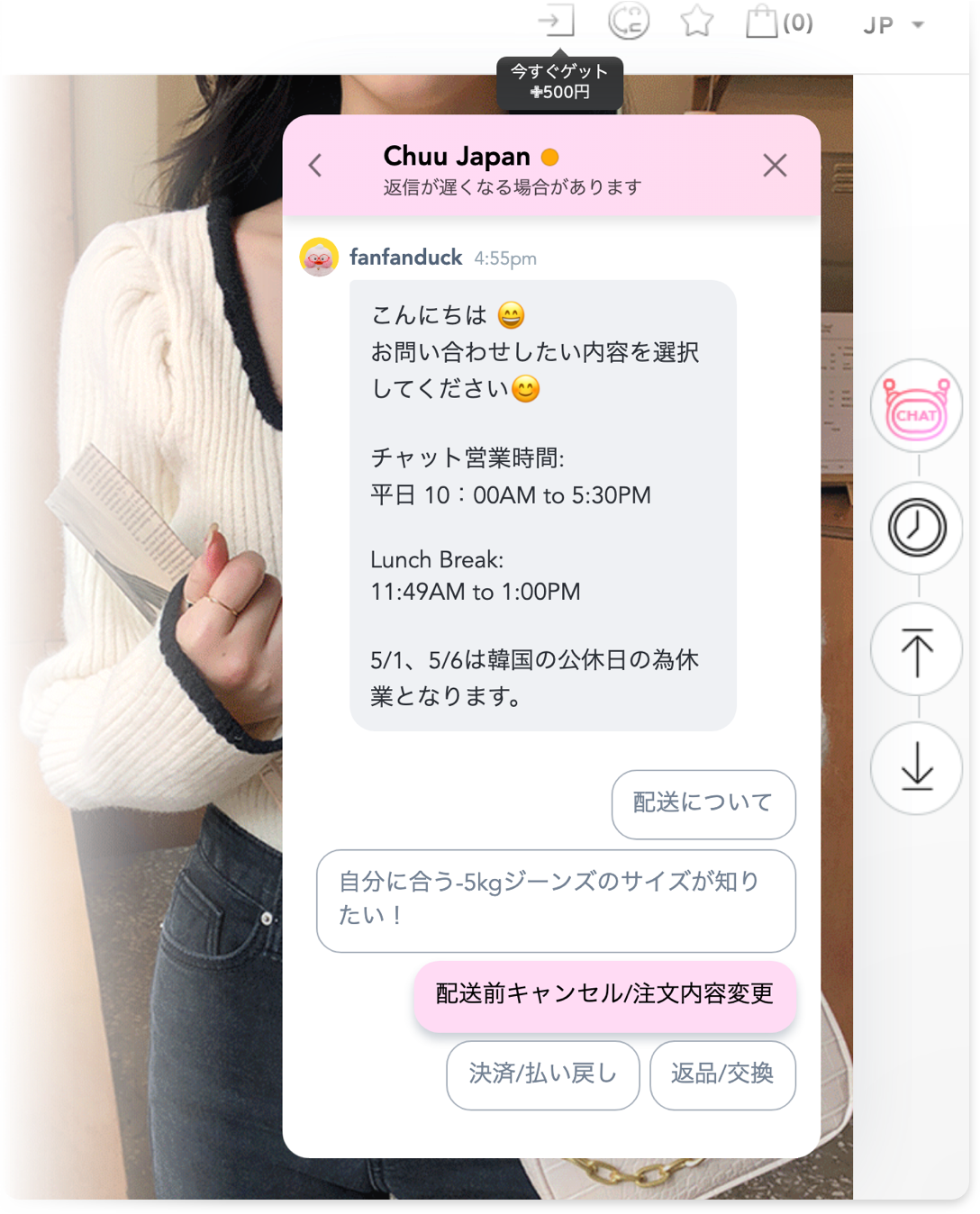Select the 配送について option

[703, 803]
